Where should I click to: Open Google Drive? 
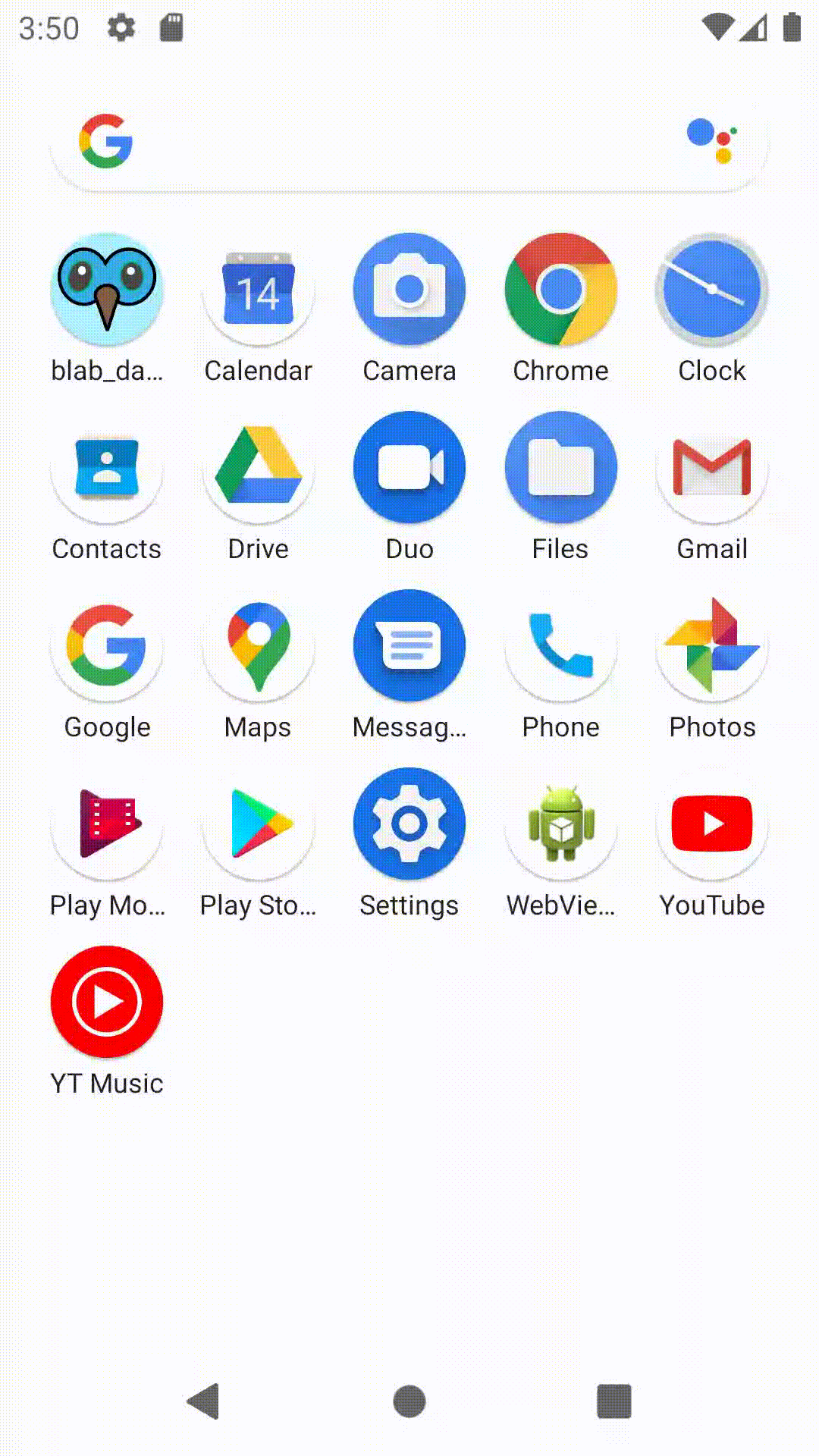coord(258,468)
